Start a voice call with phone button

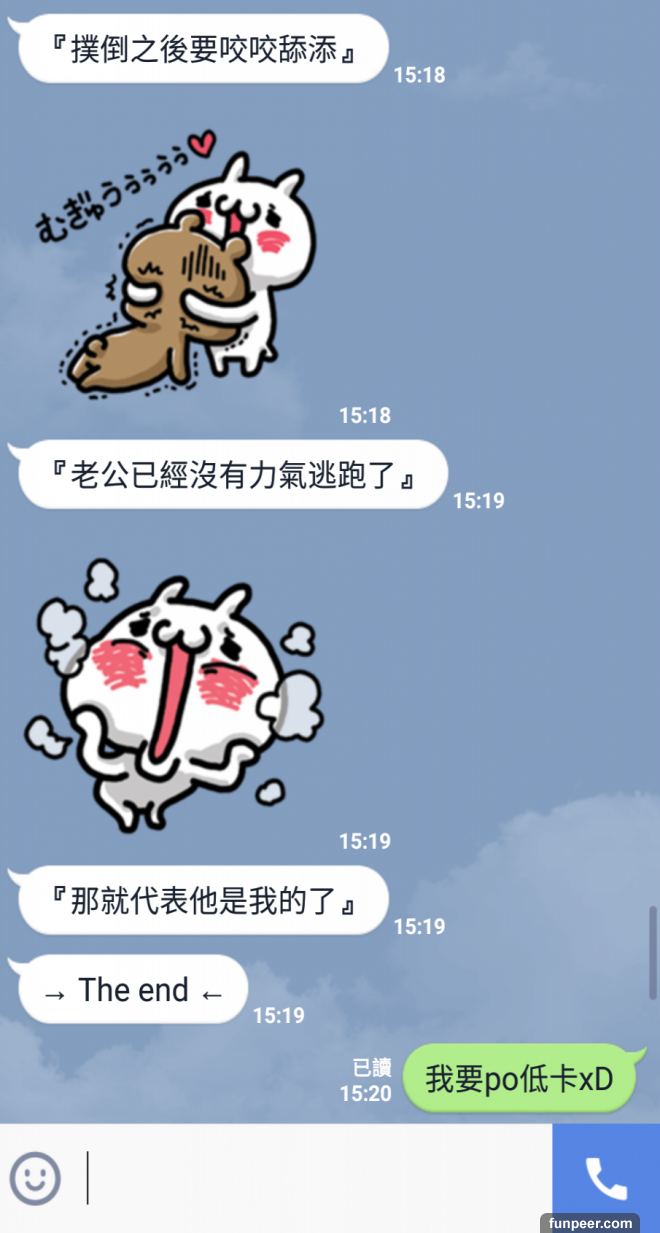(x=605, y=1178)
